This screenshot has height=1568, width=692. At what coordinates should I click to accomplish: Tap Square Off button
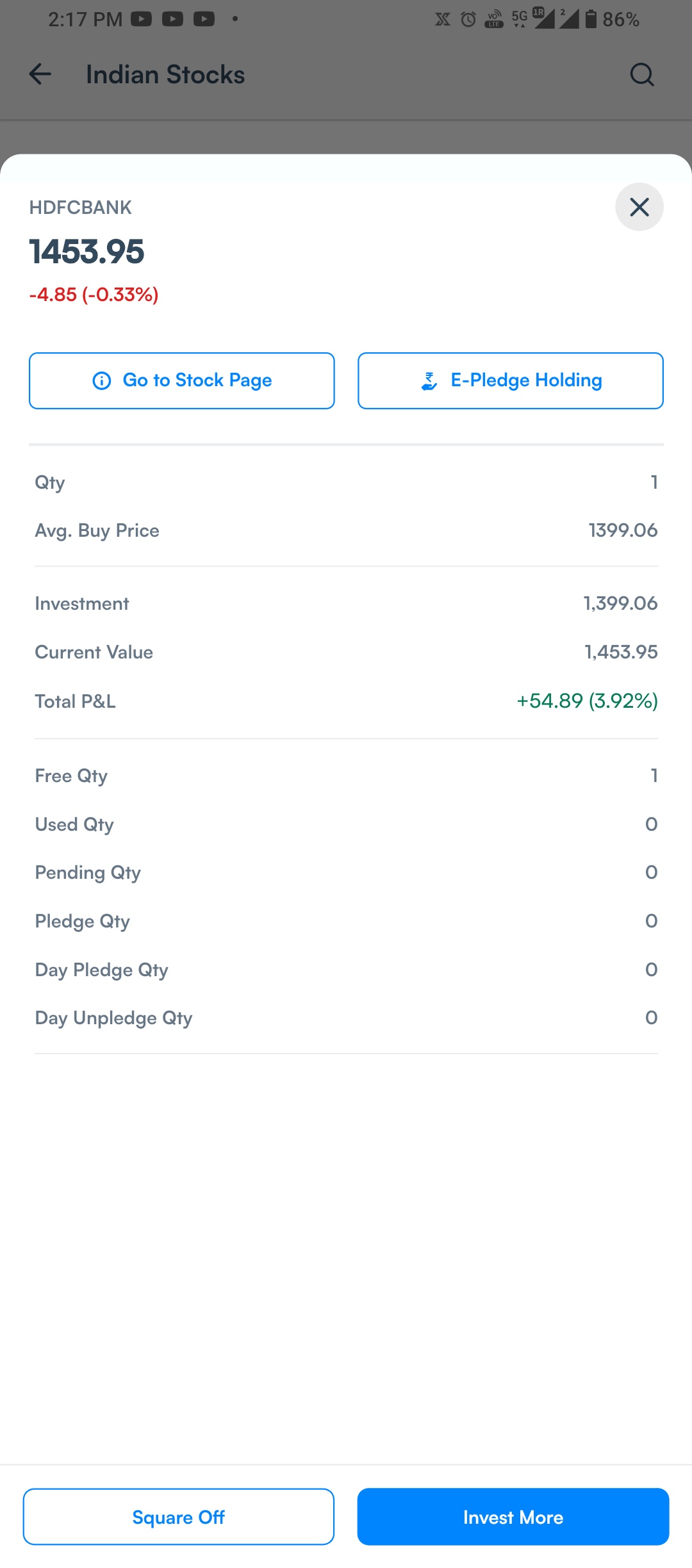(x=178, y=1517)
